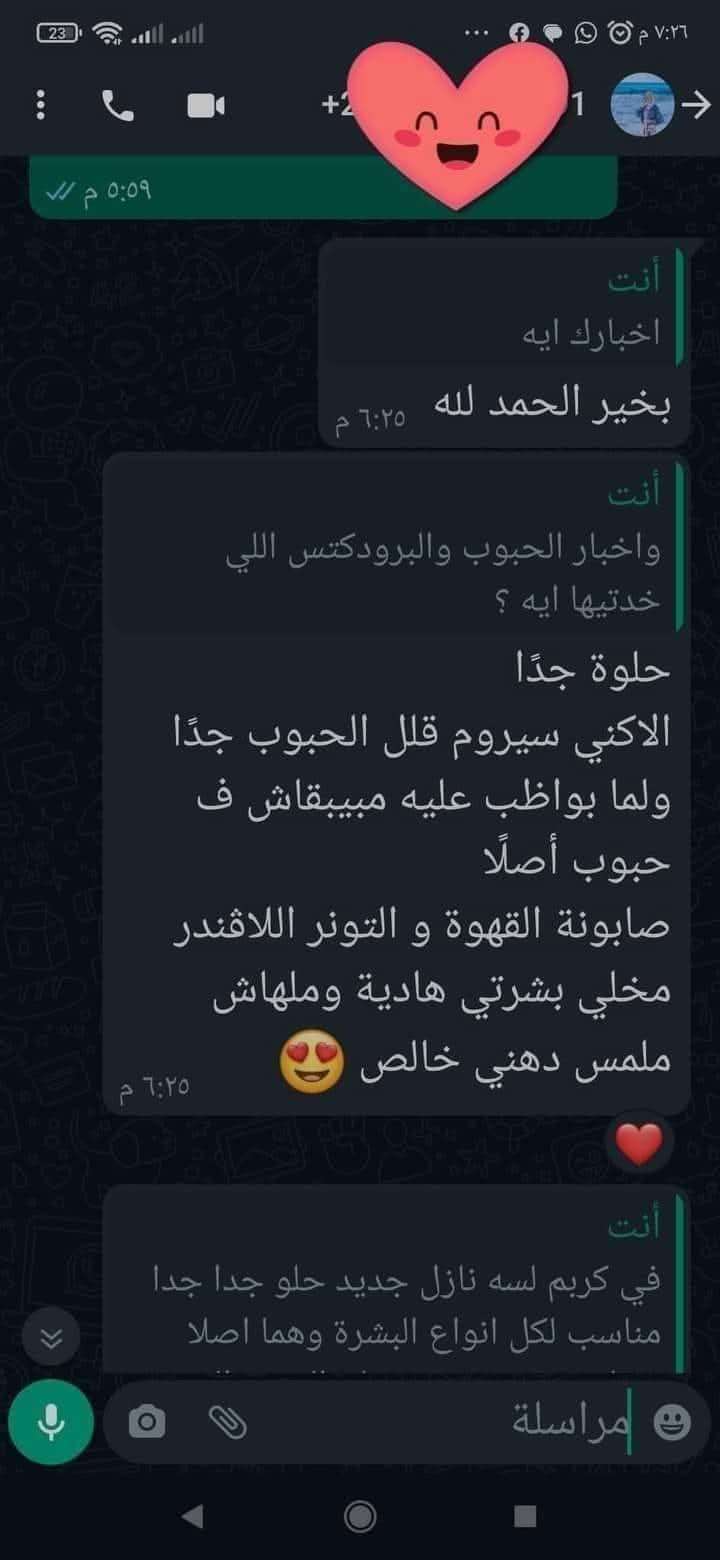Open the three-dot overflow menu
The height and width of the screenshot is (1560, 720).
coord(40,105)
